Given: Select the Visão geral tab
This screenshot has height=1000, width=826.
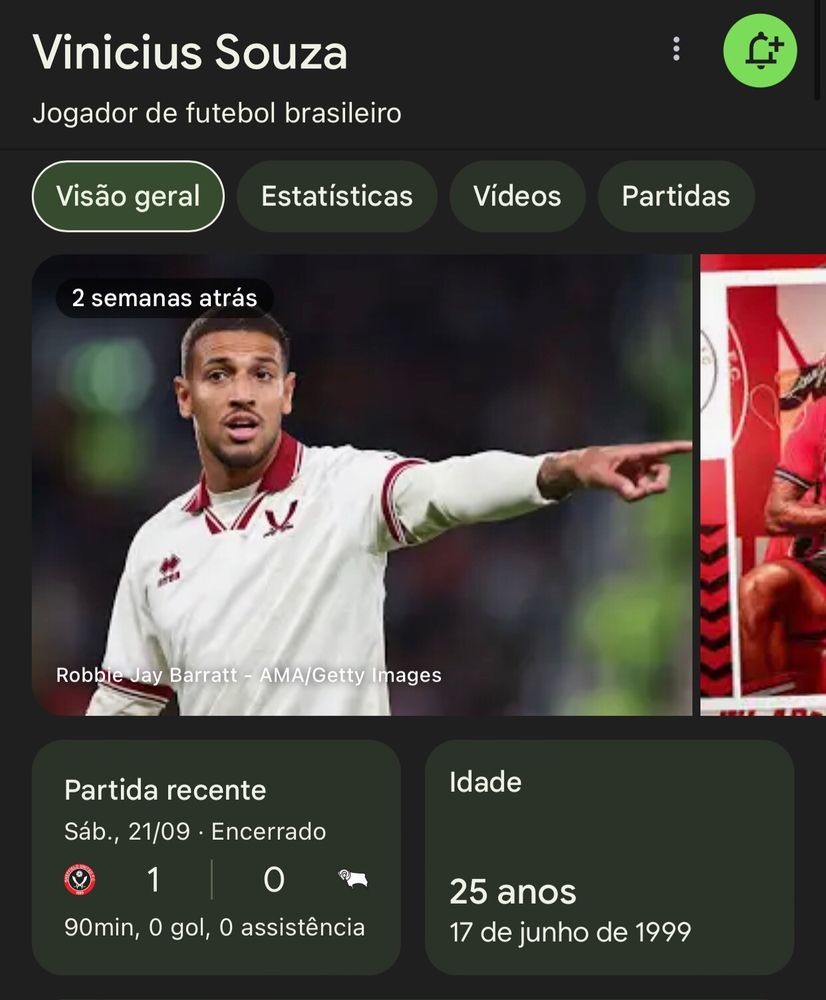Looking at the screenshot, I should click(x=128, y=196).
